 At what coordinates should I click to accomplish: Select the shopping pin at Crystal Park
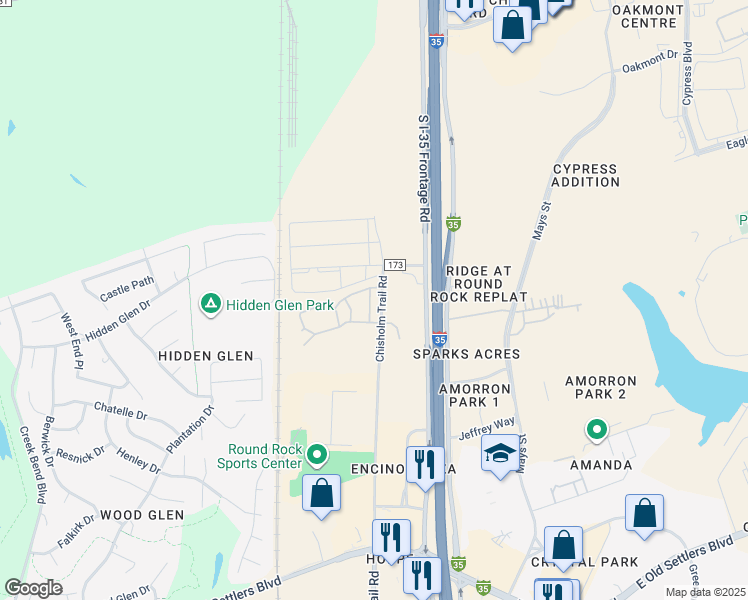(564, 546)
